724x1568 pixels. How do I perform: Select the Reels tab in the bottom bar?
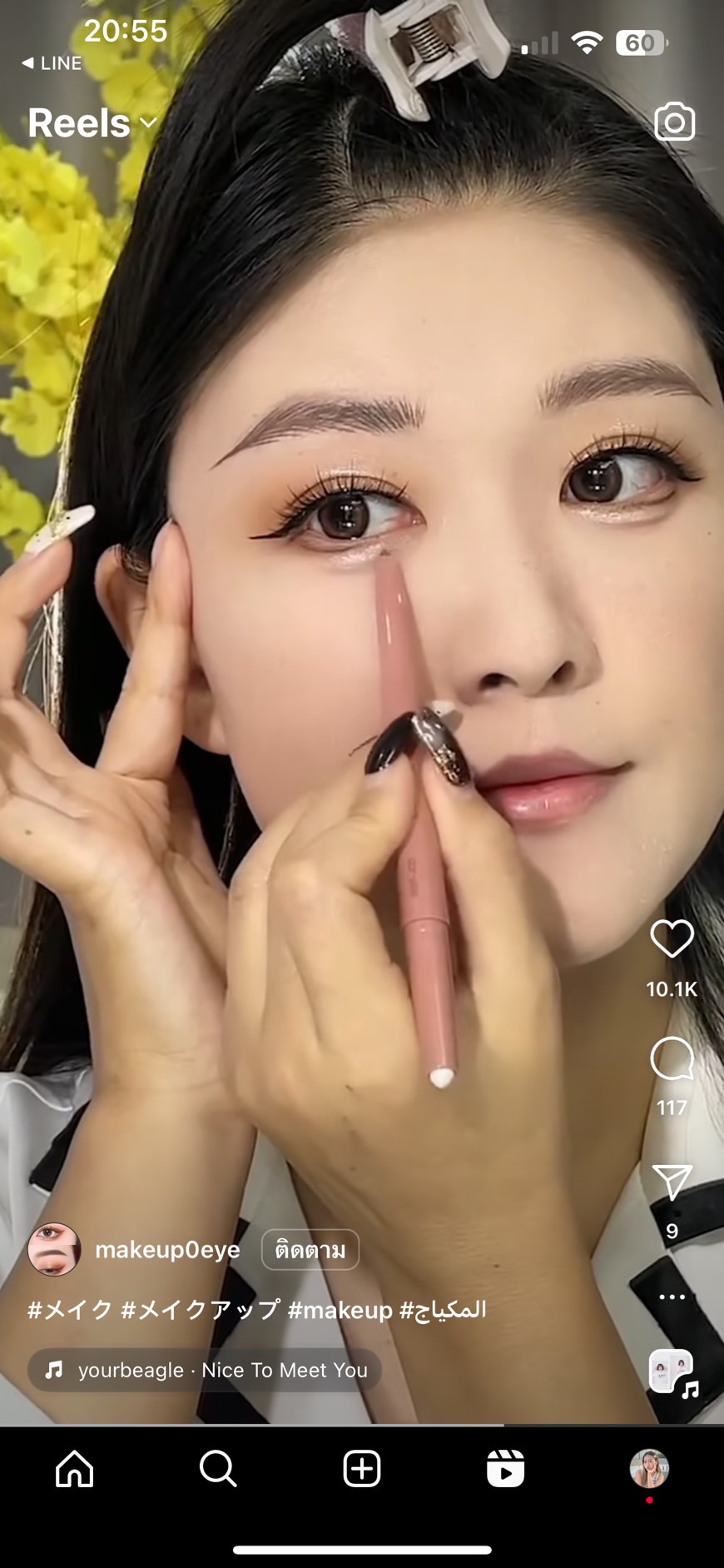pyautogui.click(x=505, y=1468)
